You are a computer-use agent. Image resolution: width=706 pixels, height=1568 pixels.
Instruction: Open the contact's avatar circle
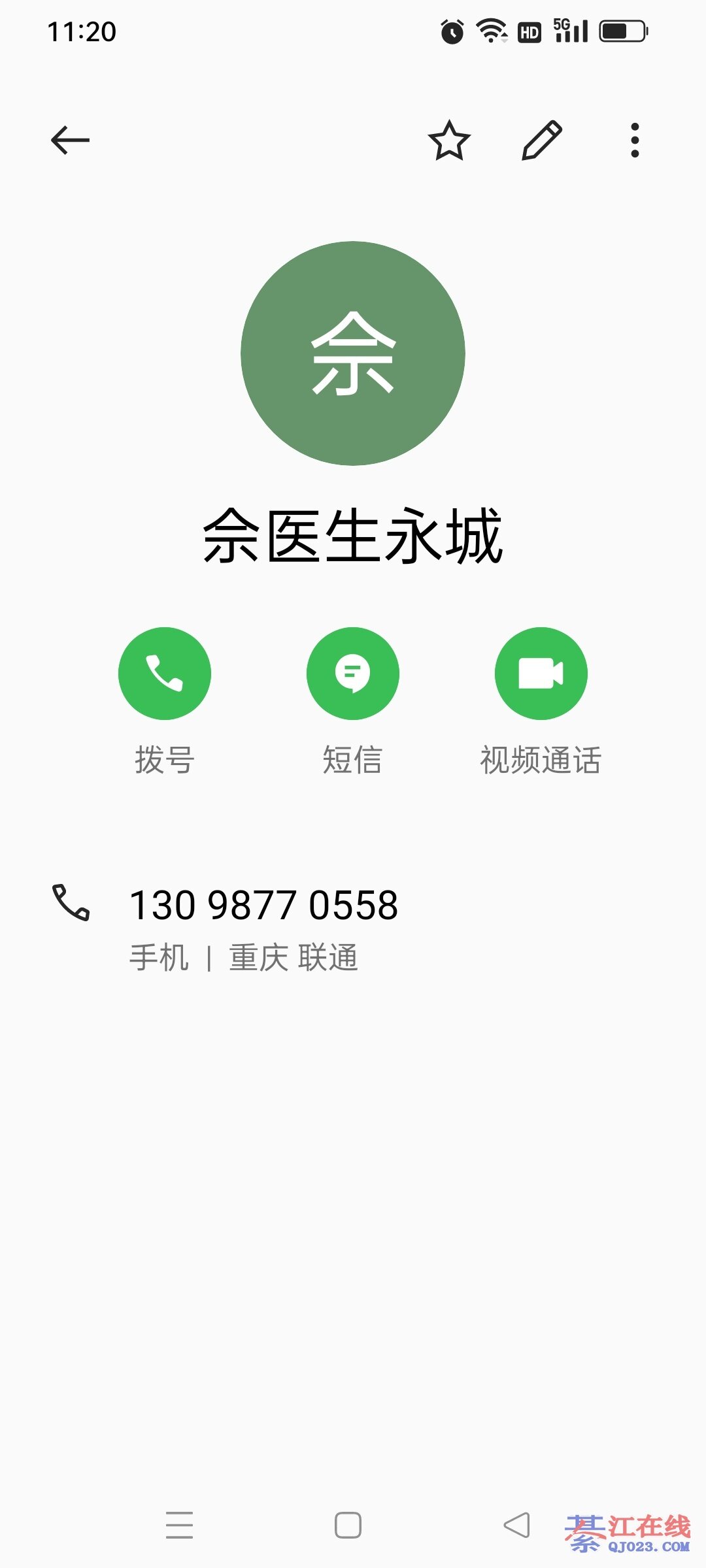(353, 353)
